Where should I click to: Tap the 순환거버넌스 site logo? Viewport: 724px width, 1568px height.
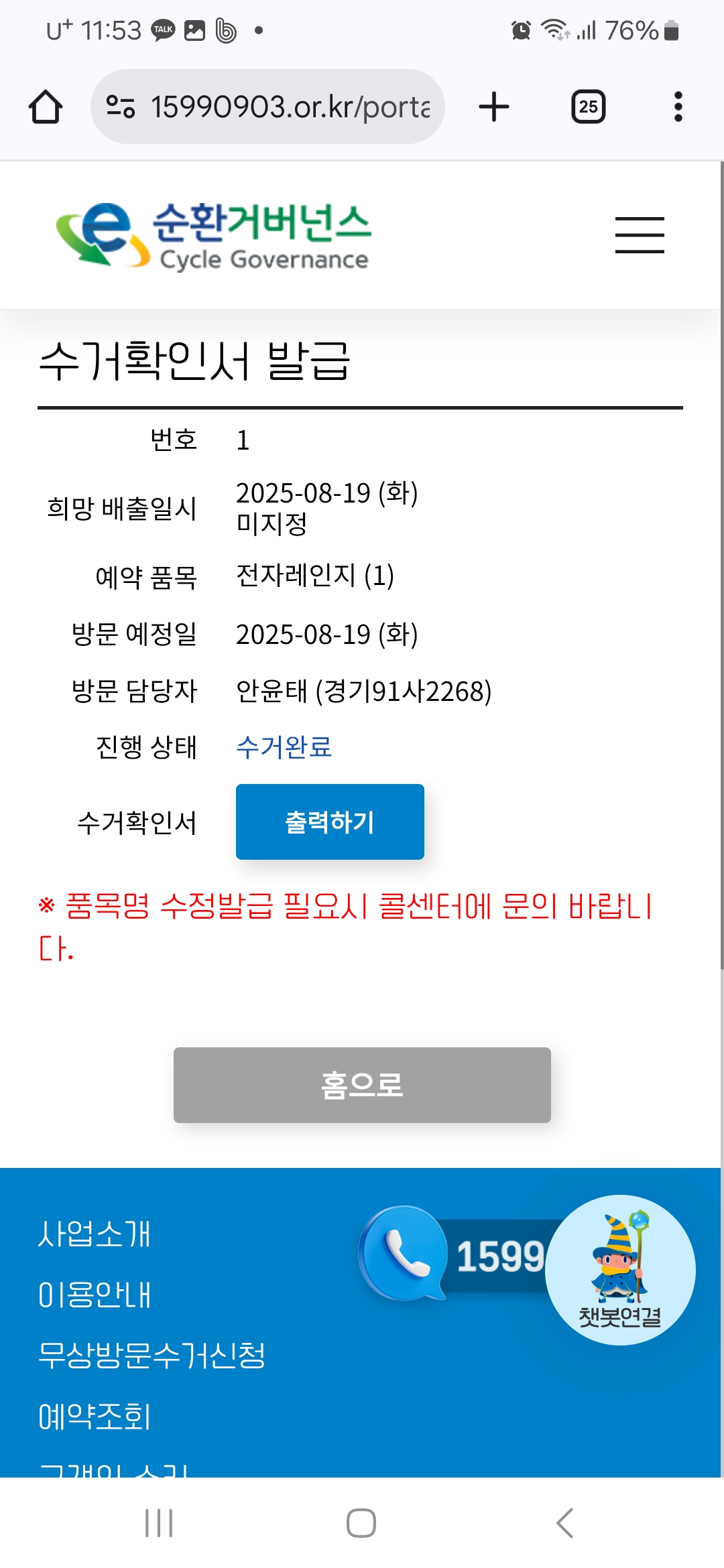213,236
